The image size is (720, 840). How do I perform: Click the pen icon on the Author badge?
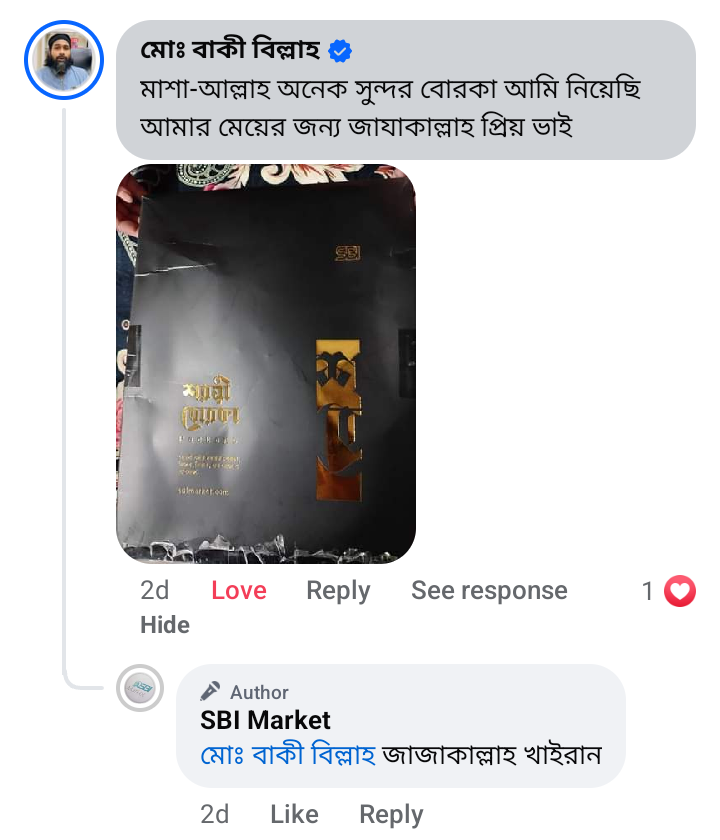click(210, 691)
